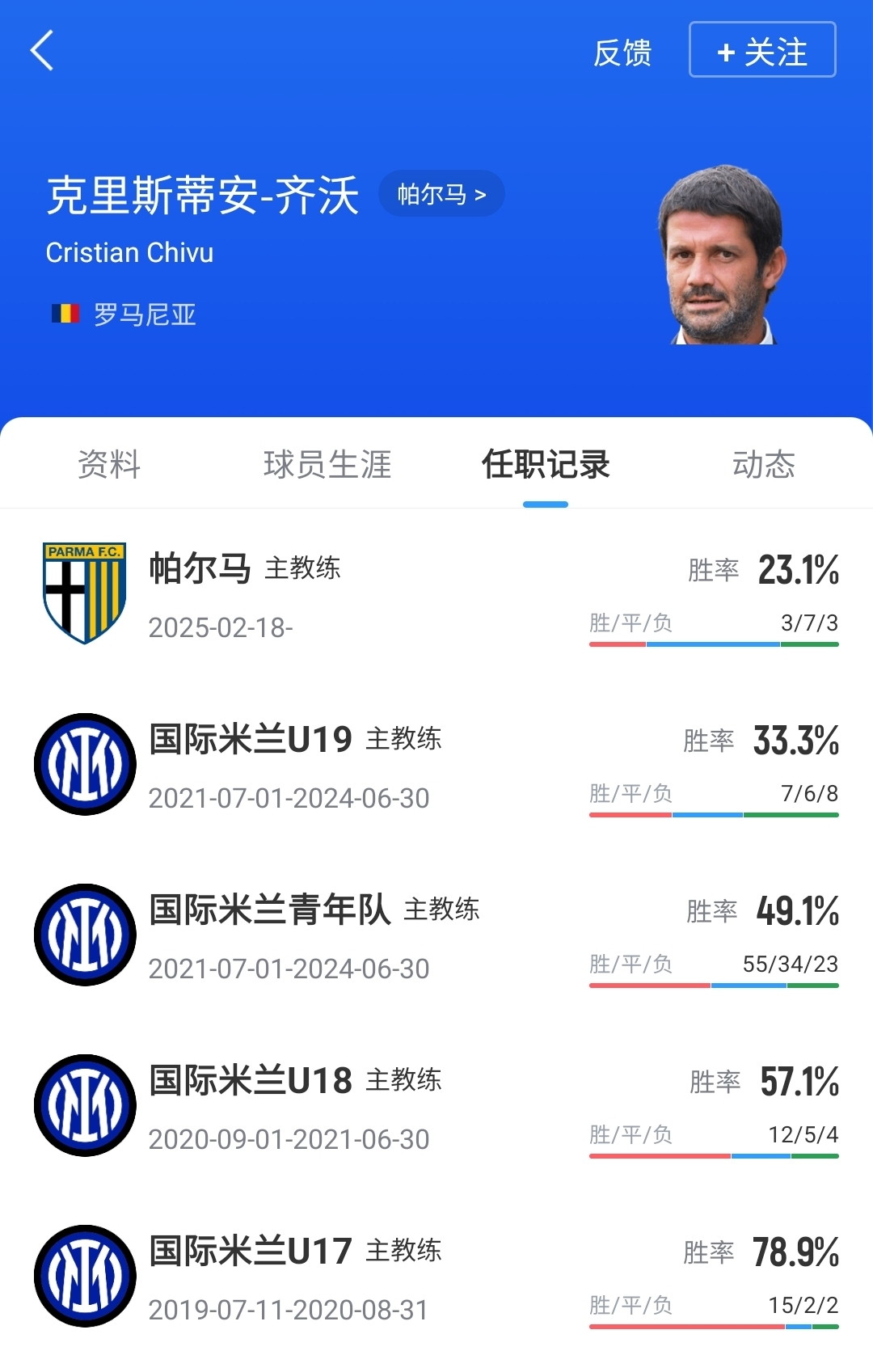Follow the coach with the 关注 button
The height and width of the screenshot is (1372, 873).
(761, 51)
